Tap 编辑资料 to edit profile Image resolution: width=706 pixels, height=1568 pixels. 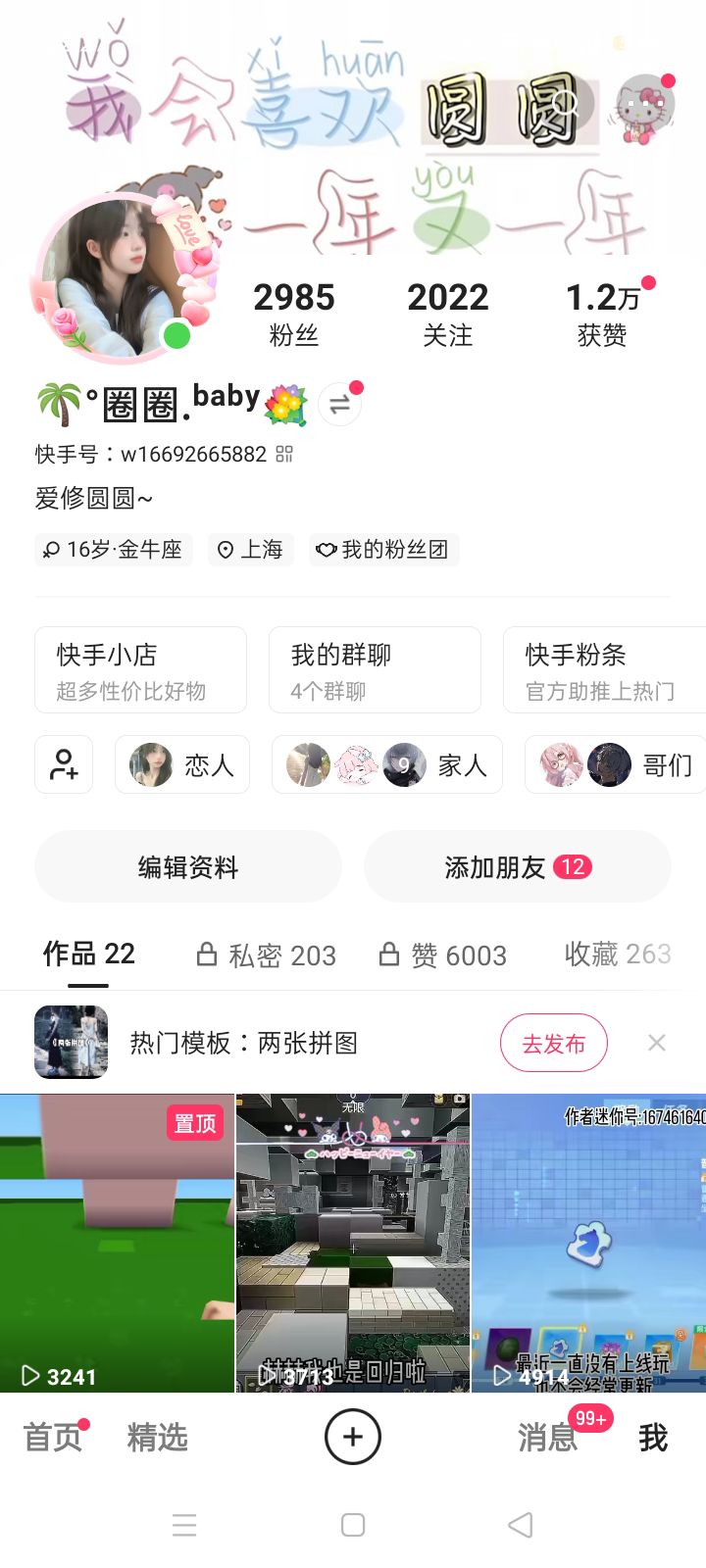click(x=188, y=867)
